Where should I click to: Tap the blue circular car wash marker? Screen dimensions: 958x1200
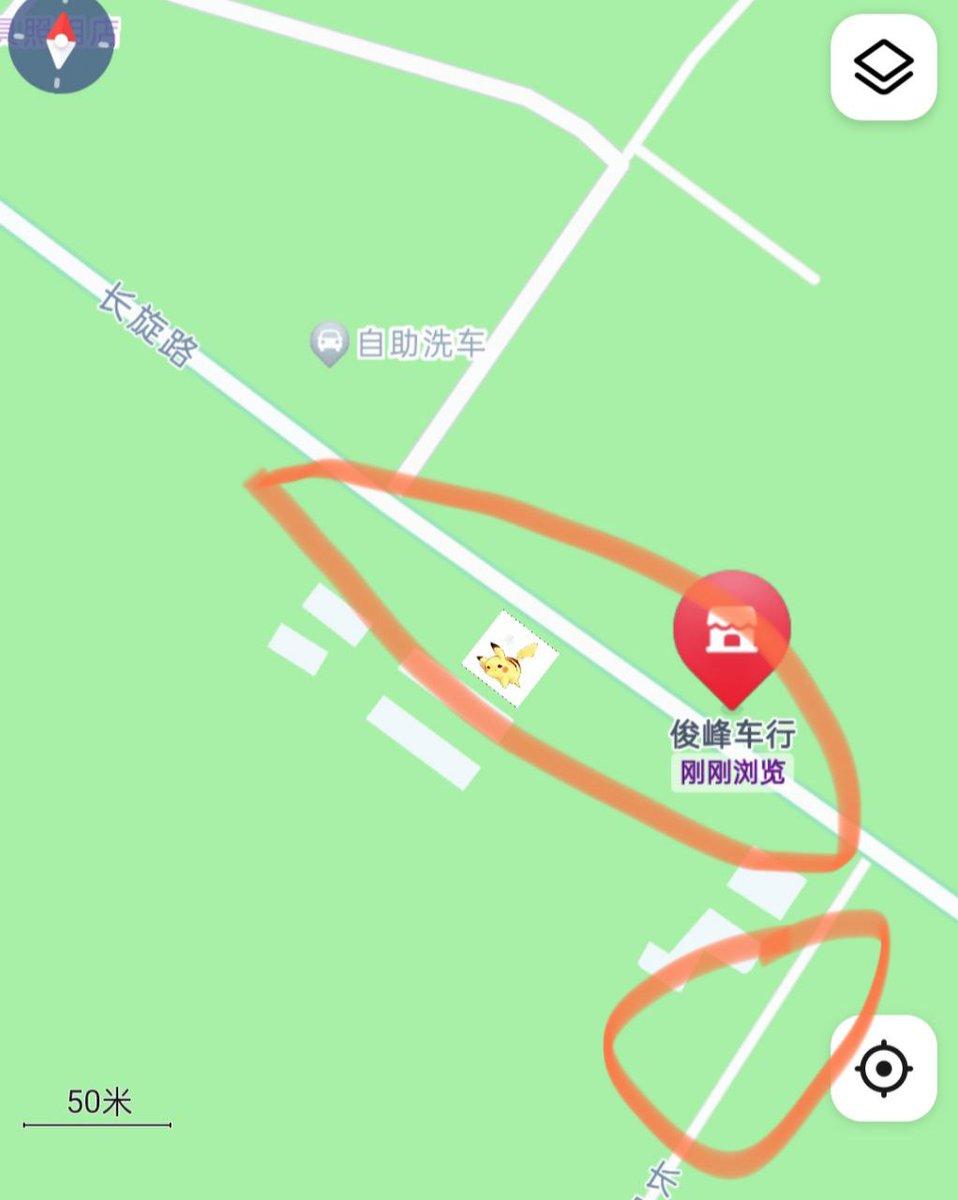[330, 341]
